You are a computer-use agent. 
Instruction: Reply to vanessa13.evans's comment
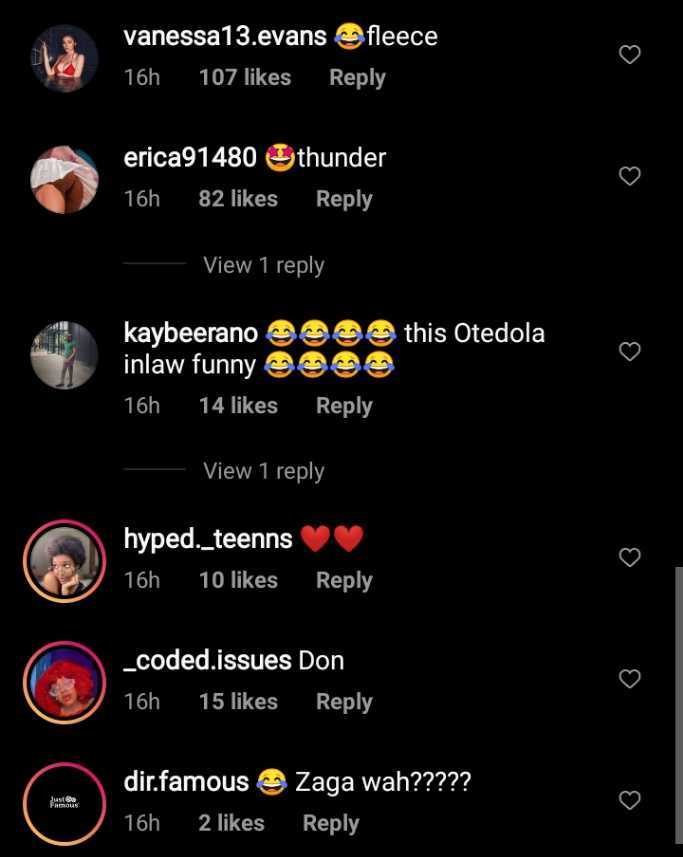click(357, 78)
